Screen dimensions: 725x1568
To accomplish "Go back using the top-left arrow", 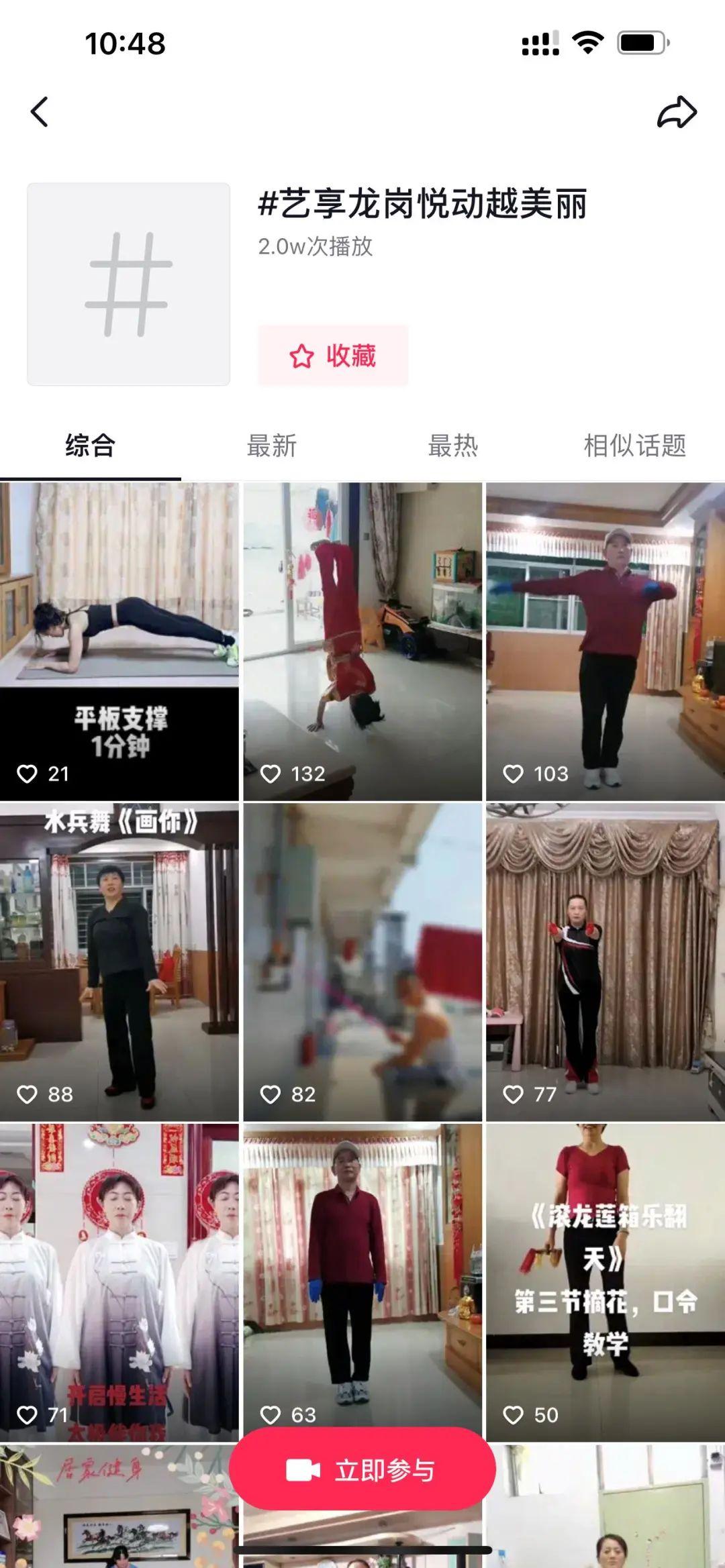I will point(40,112).
